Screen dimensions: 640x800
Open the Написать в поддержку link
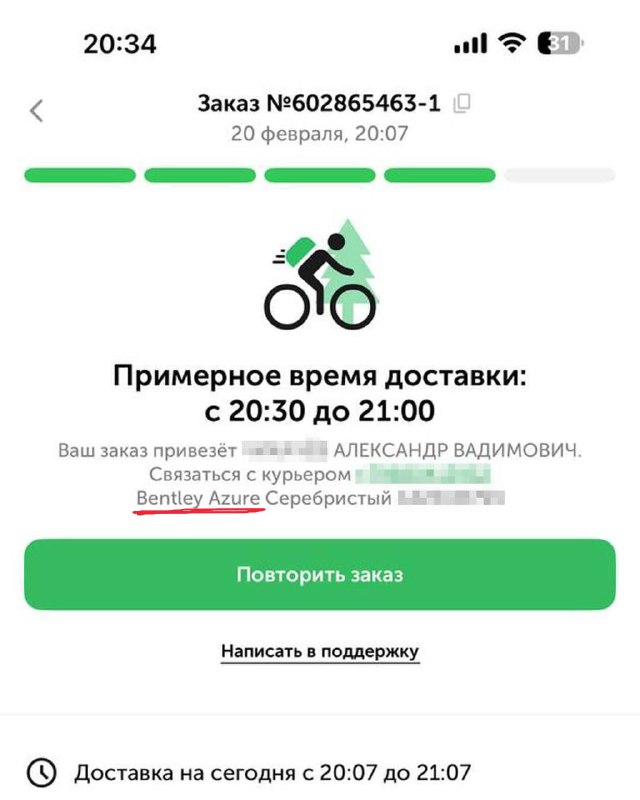pos(320,651)
